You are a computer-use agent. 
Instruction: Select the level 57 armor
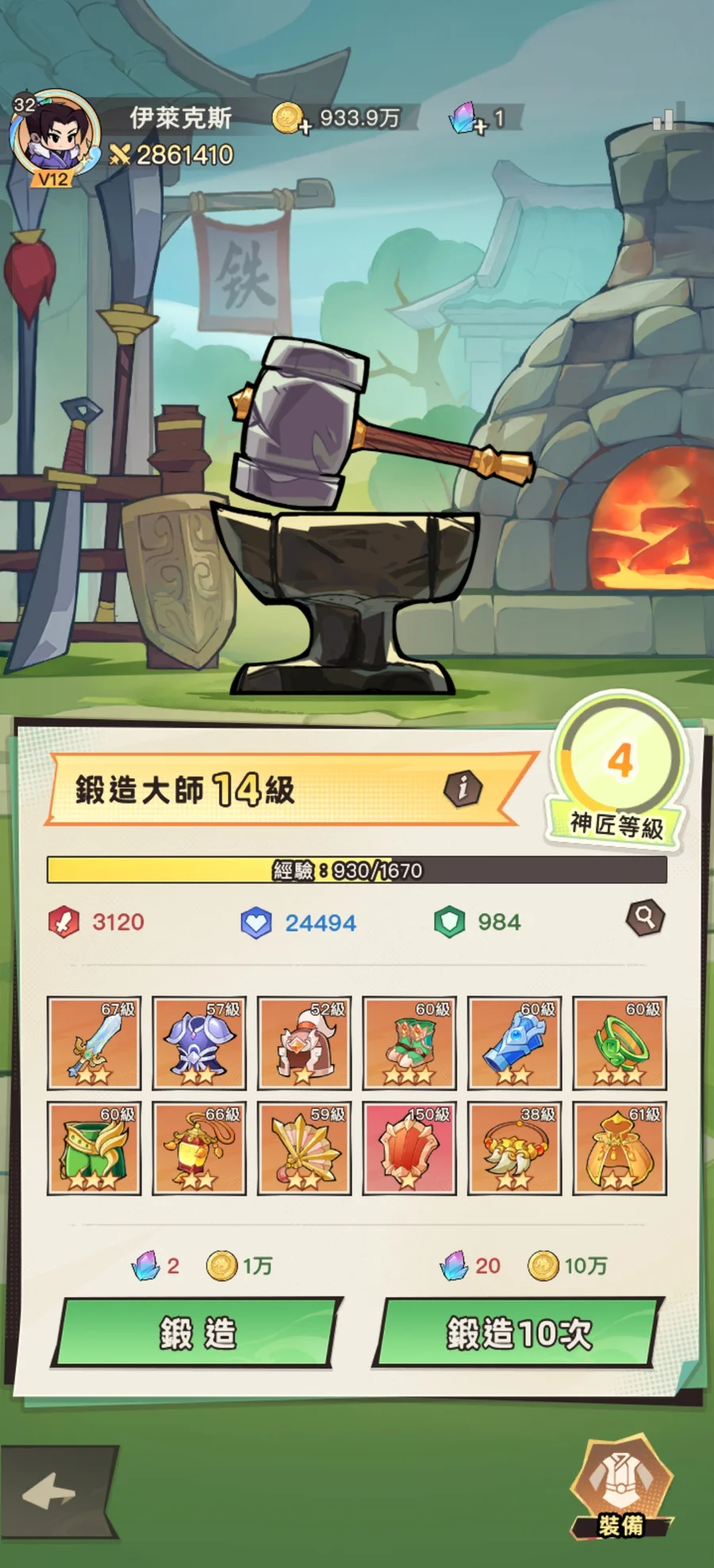pyautogui.click(x=199, y=1043)
